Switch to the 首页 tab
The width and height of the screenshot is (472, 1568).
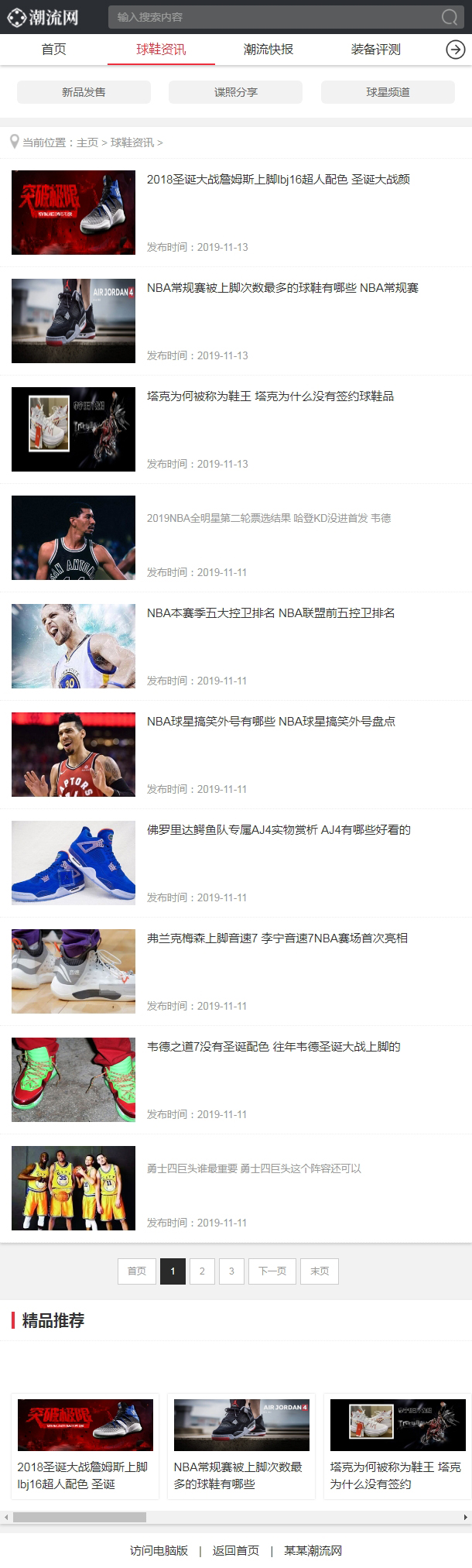tap(53, 50)
